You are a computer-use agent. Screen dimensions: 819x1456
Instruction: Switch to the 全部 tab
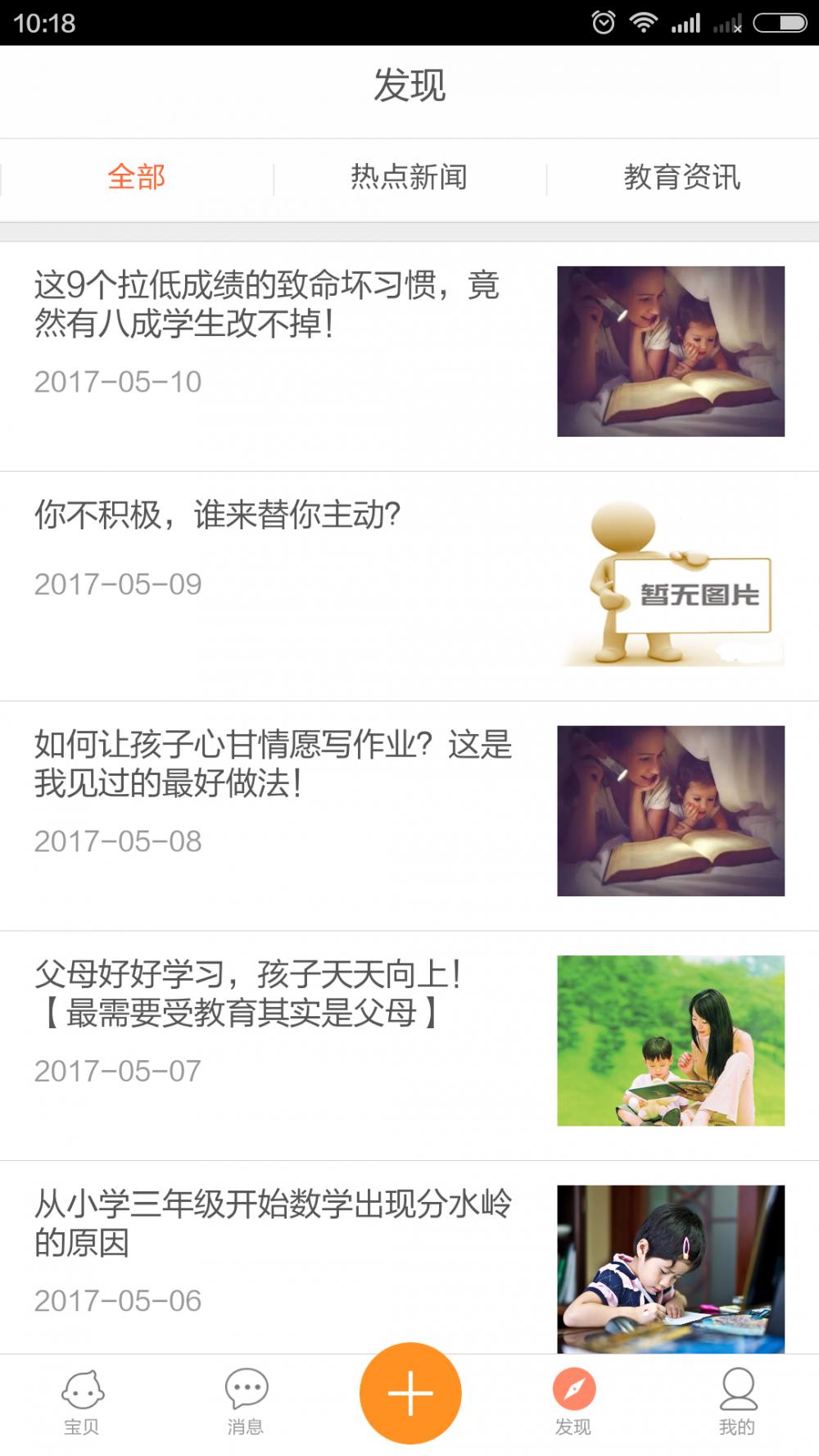coord(137,177)
